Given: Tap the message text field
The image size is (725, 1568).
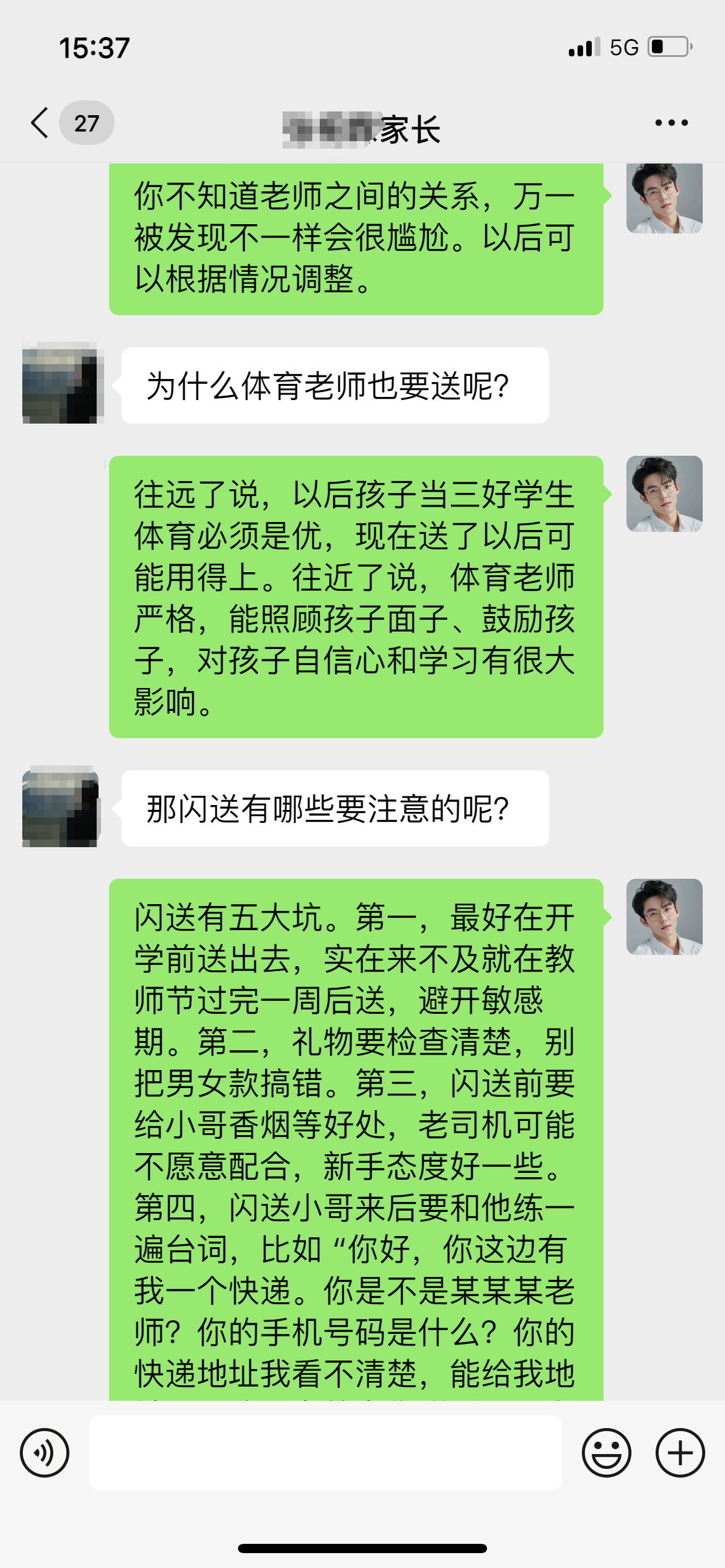Looking at the screenshot, I should point(325,1452).
